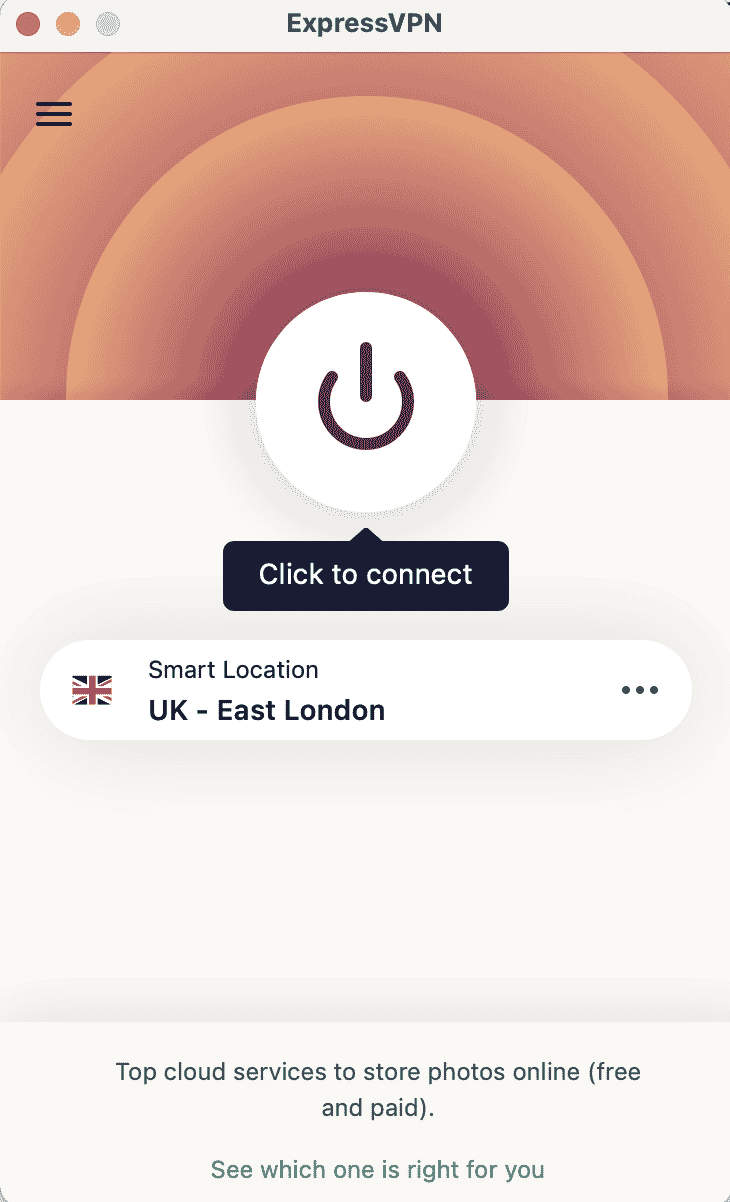Viewport: 730px width, 1202px height.
Task: Open the See which one is right link
Action: coord(377,1169)
